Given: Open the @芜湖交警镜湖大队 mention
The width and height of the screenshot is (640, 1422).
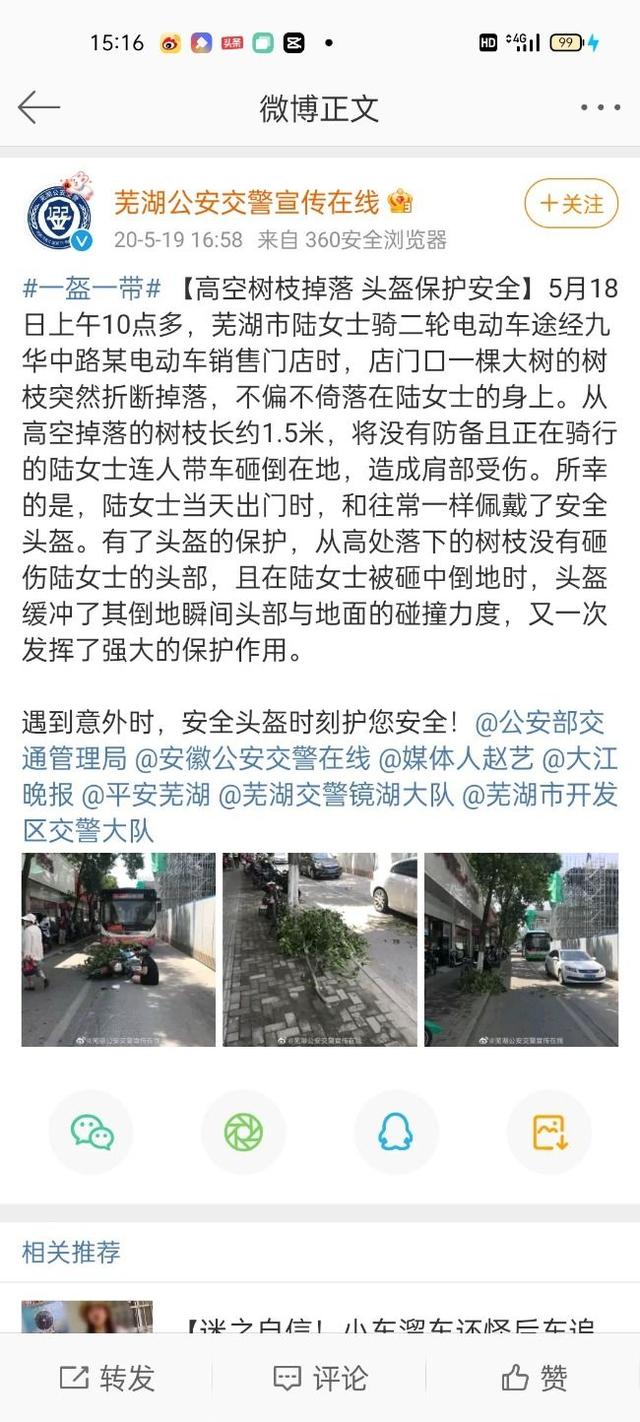Looking at the screenshot, I should coord(335,795).
